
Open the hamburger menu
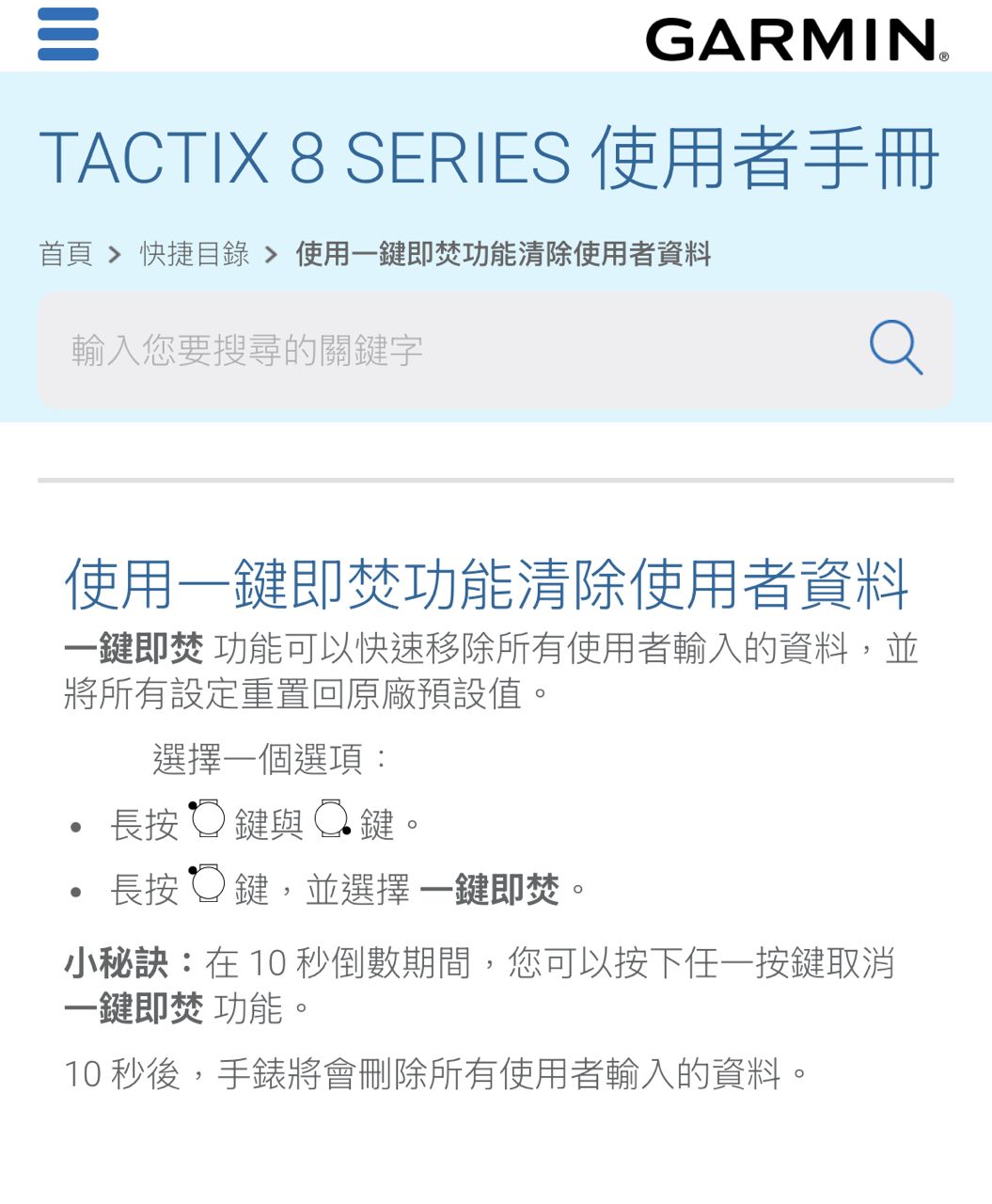68,35
